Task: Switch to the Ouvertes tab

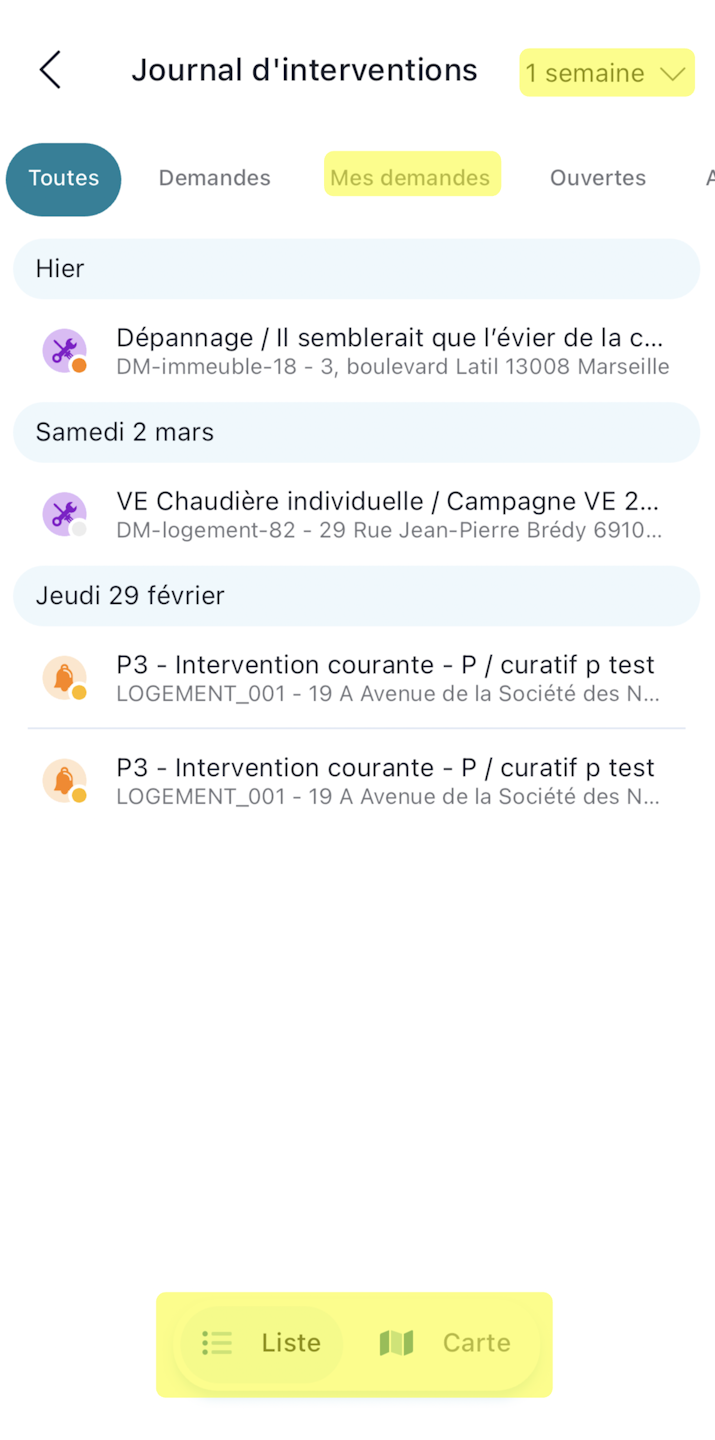Action: 597,179
